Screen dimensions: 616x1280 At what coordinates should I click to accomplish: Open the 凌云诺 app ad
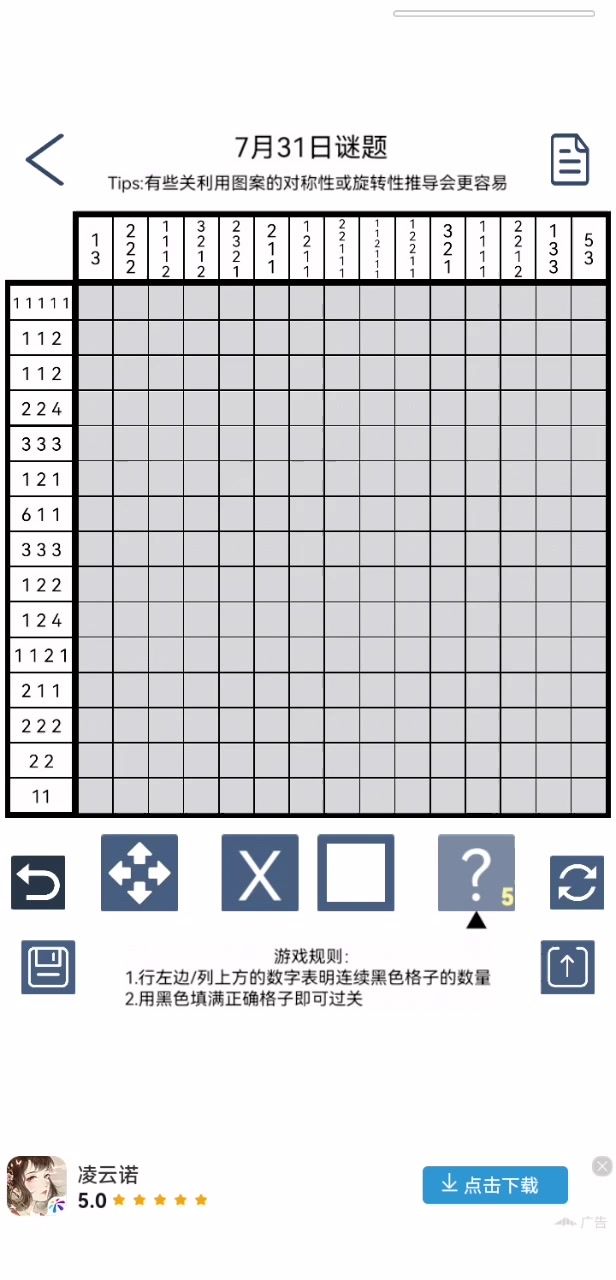(108, 1185)
